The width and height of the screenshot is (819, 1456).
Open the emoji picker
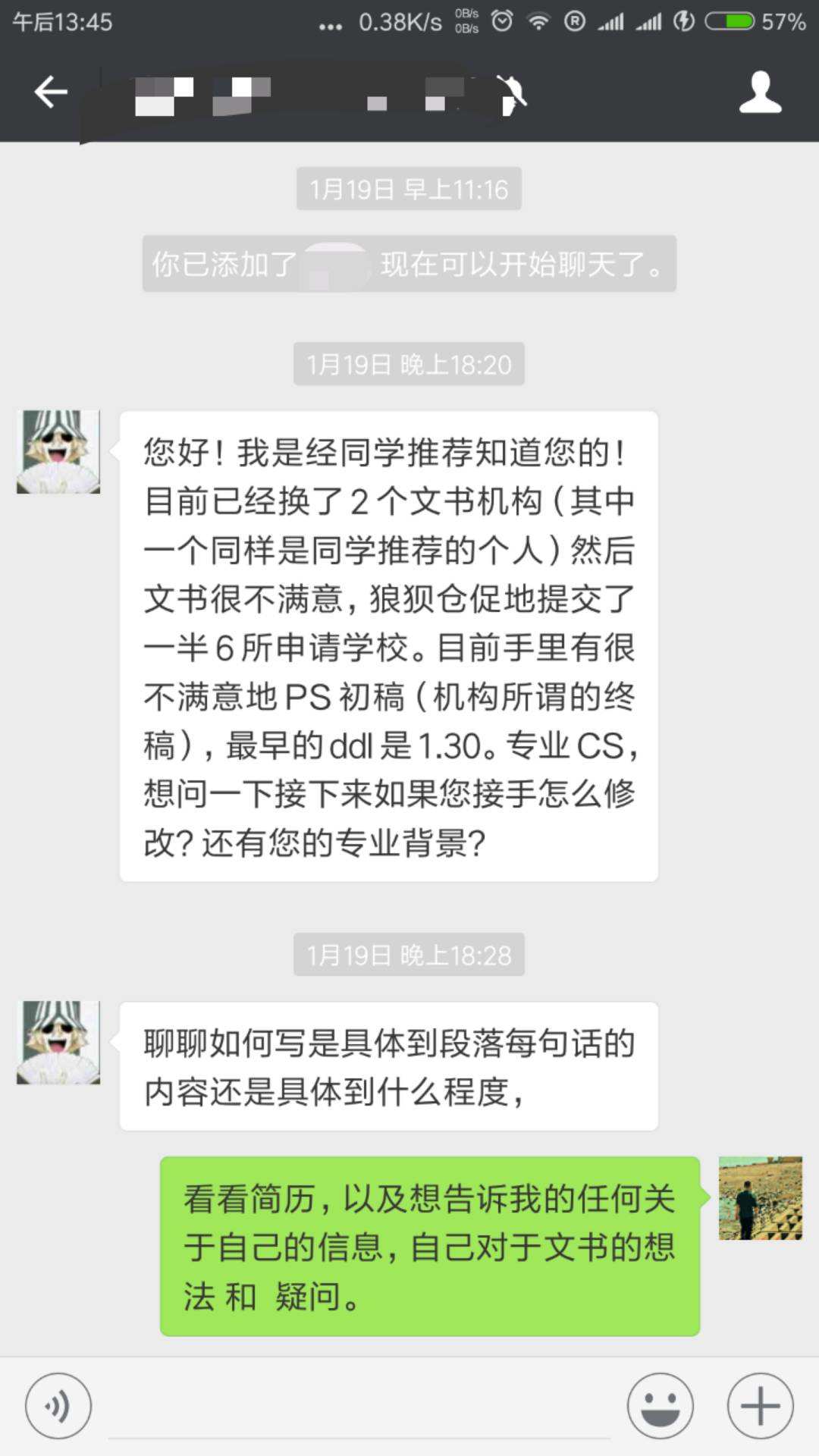click(x=660, y=1406)
